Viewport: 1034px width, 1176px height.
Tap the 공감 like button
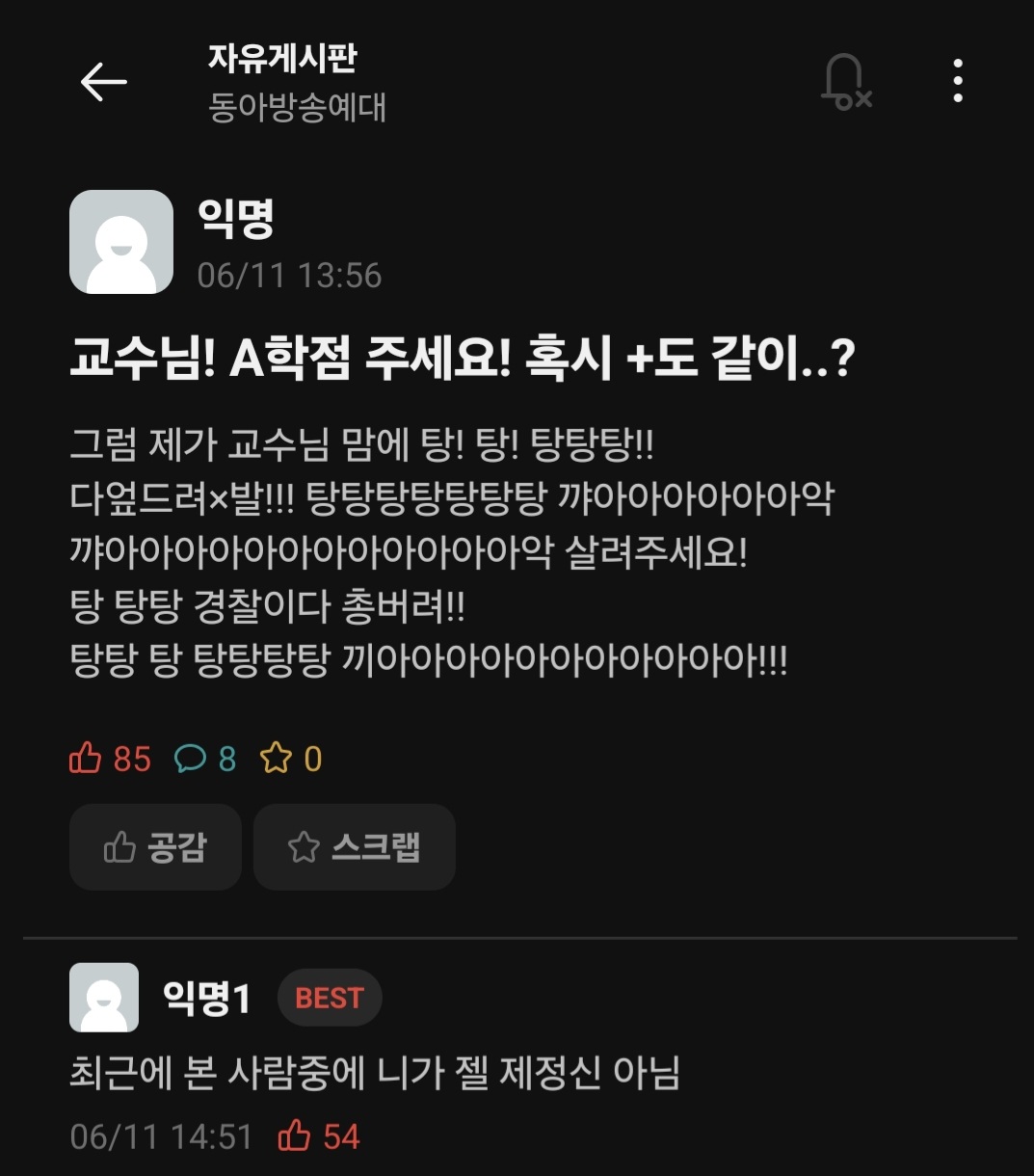[x=155, y=847]
